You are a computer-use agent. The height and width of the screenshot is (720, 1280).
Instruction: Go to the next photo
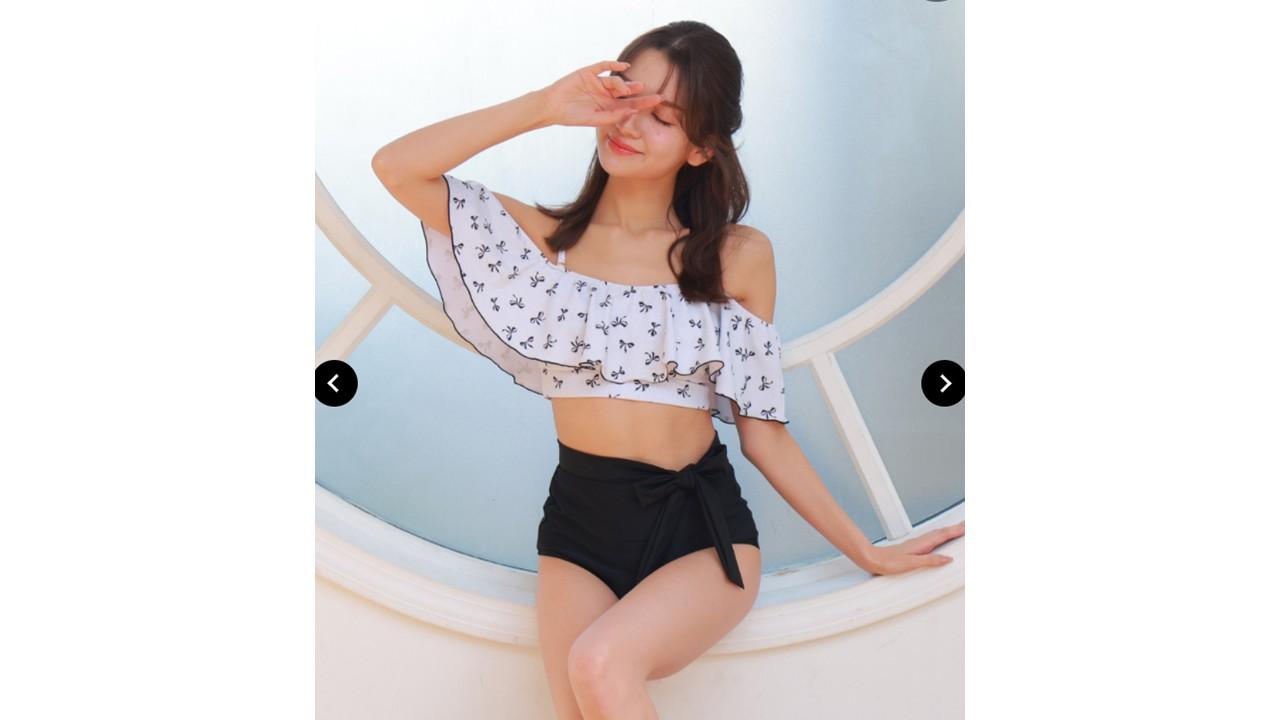point(943,383)
